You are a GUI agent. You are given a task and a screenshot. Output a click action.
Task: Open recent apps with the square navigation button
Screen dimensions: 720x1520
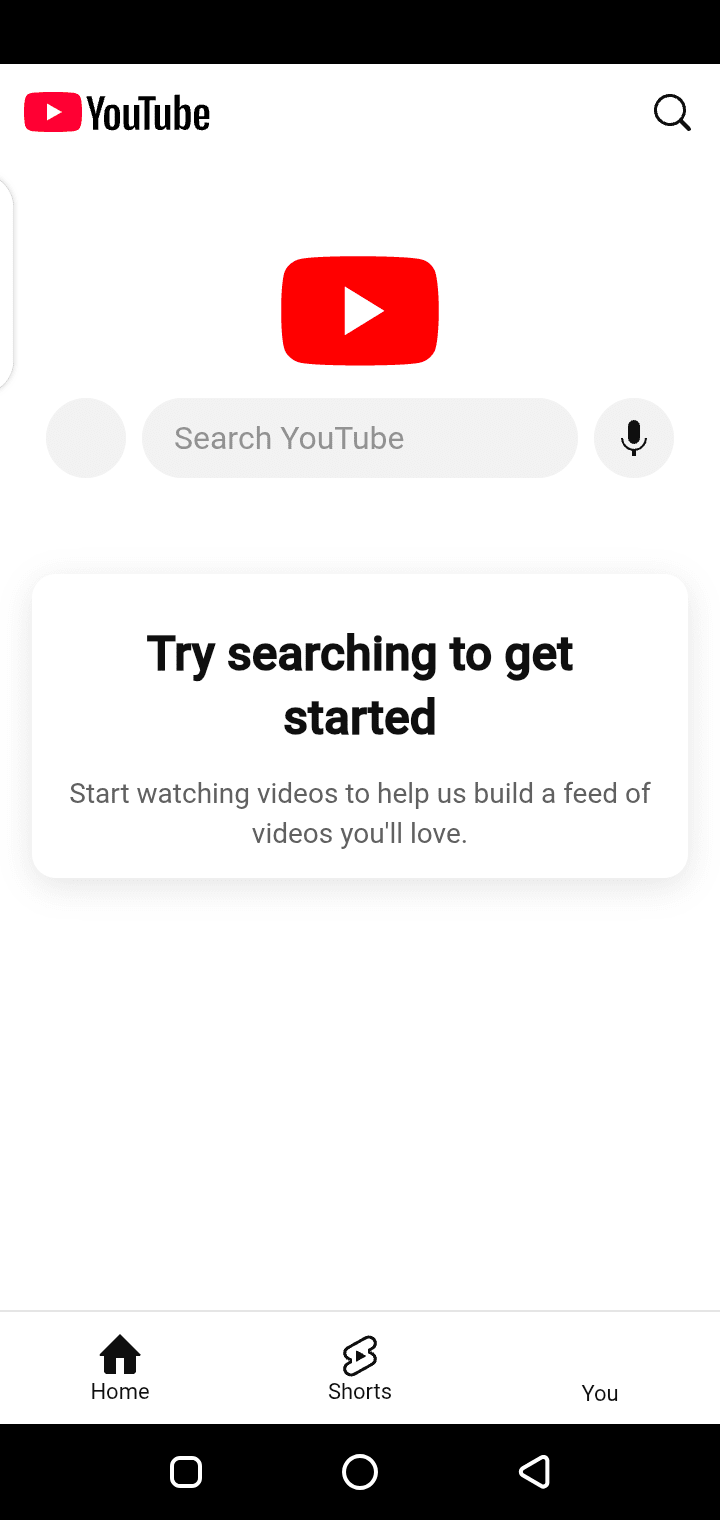tap(186, 1471)
